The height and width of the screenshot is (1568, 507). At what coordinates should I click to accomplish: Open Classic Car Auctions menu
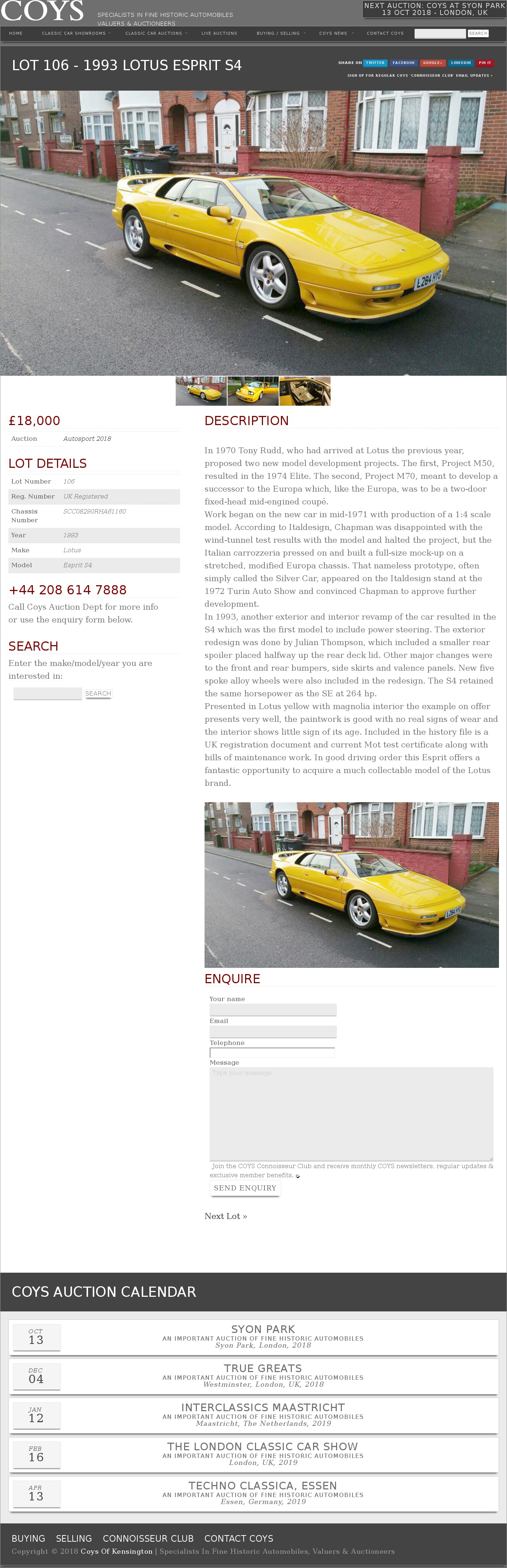[153, 34]
